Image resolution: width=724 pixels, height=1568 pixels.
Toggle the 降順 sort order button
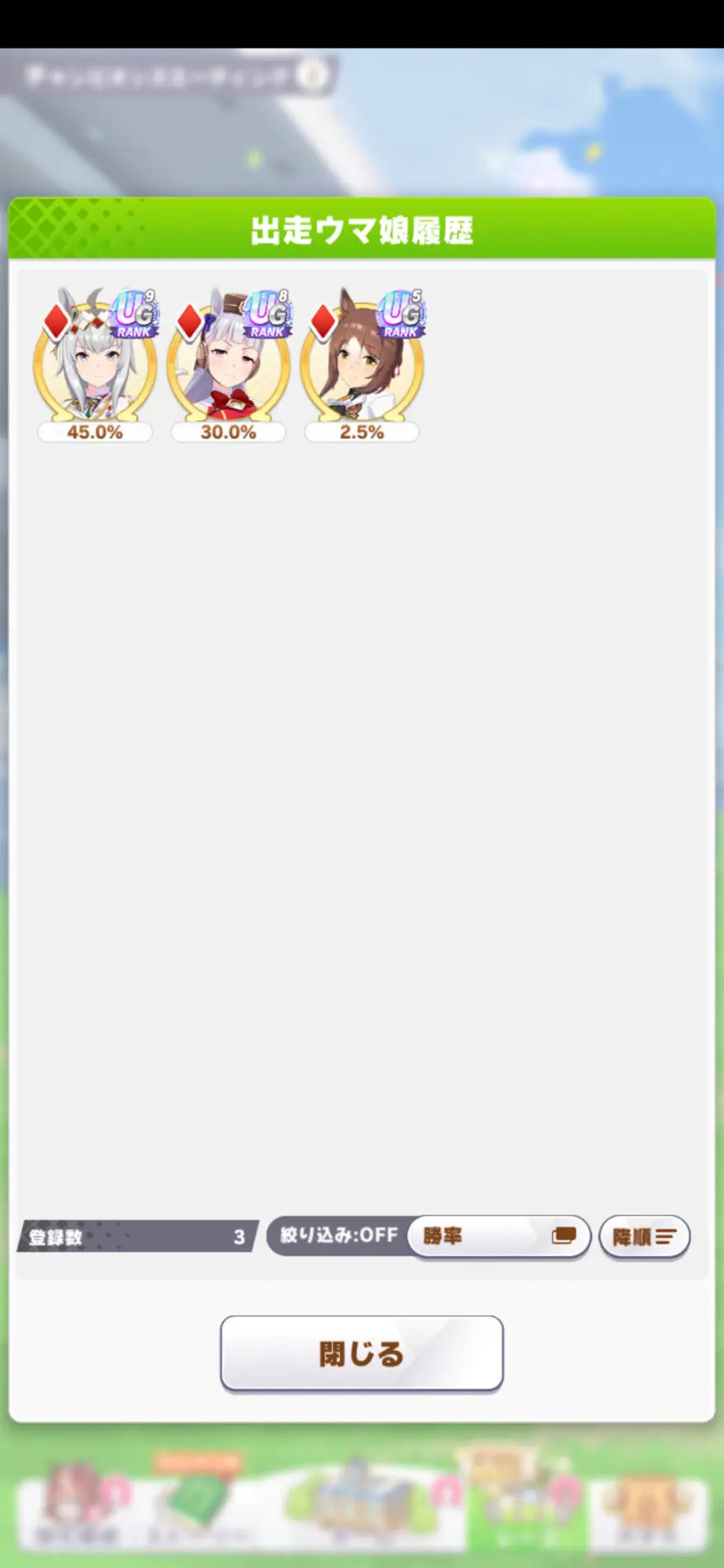[x=644, y=1236]
